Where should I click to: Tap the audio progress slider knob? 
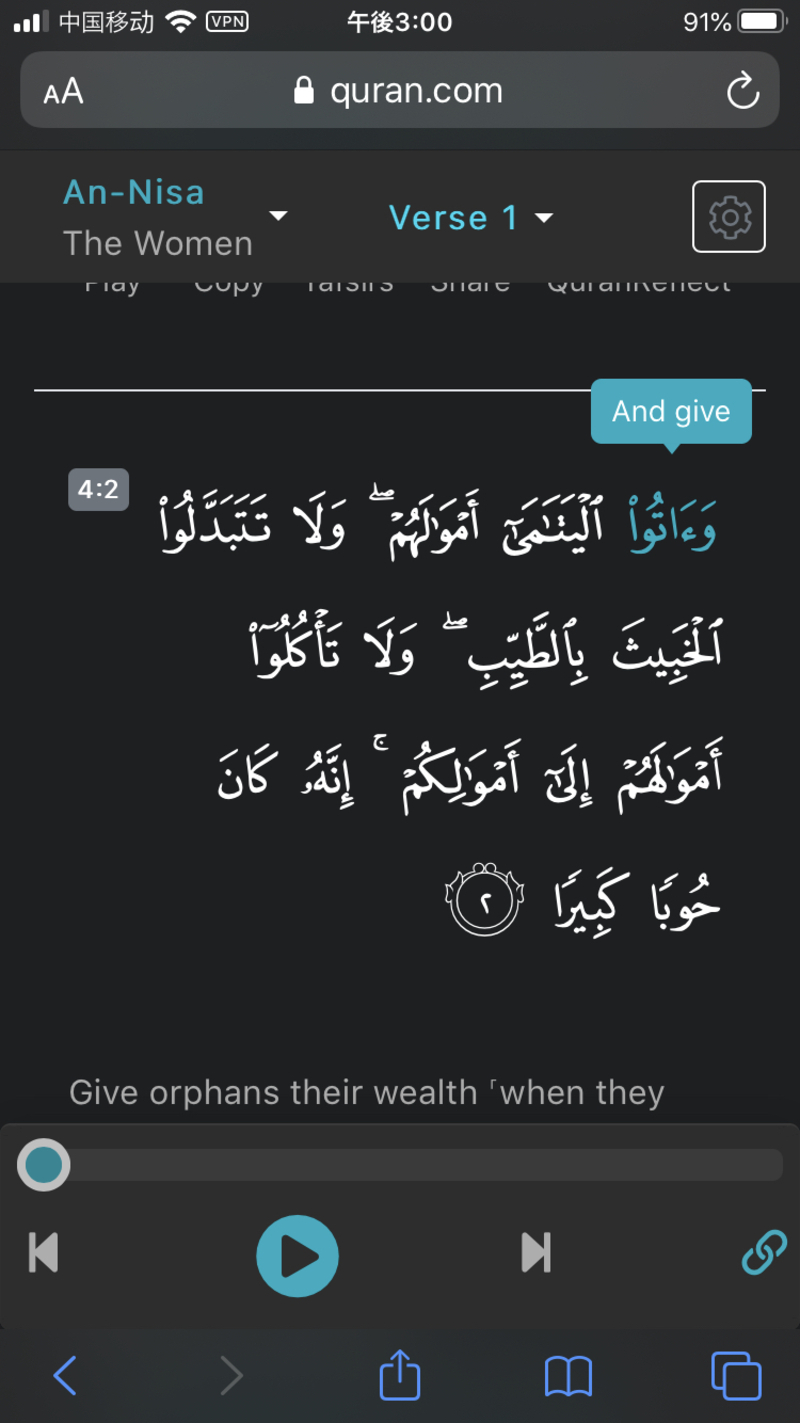pos(44,1165)
